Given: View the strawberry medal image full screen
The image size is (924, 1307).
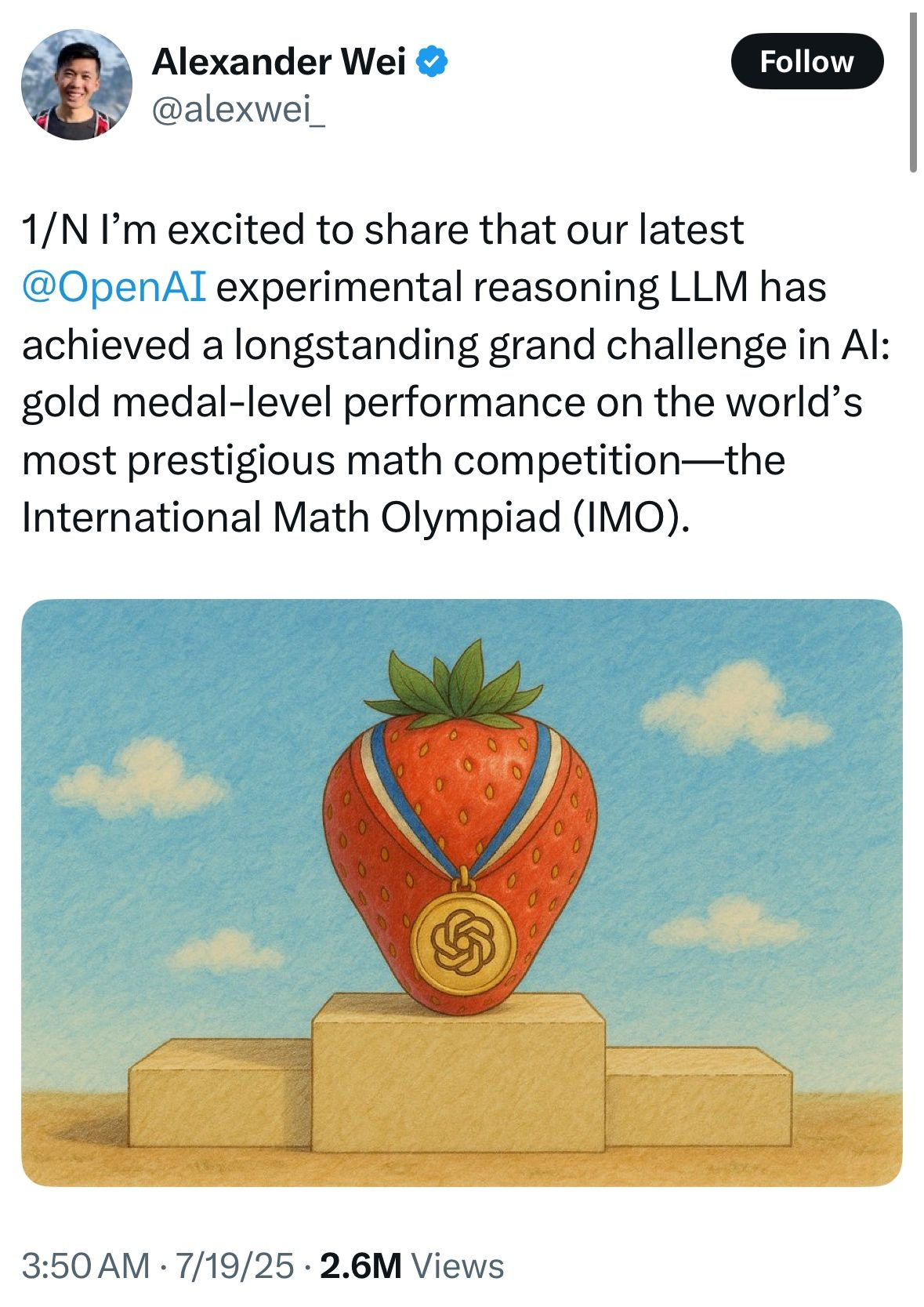Looking at the screenshot, I should (462, 891).
